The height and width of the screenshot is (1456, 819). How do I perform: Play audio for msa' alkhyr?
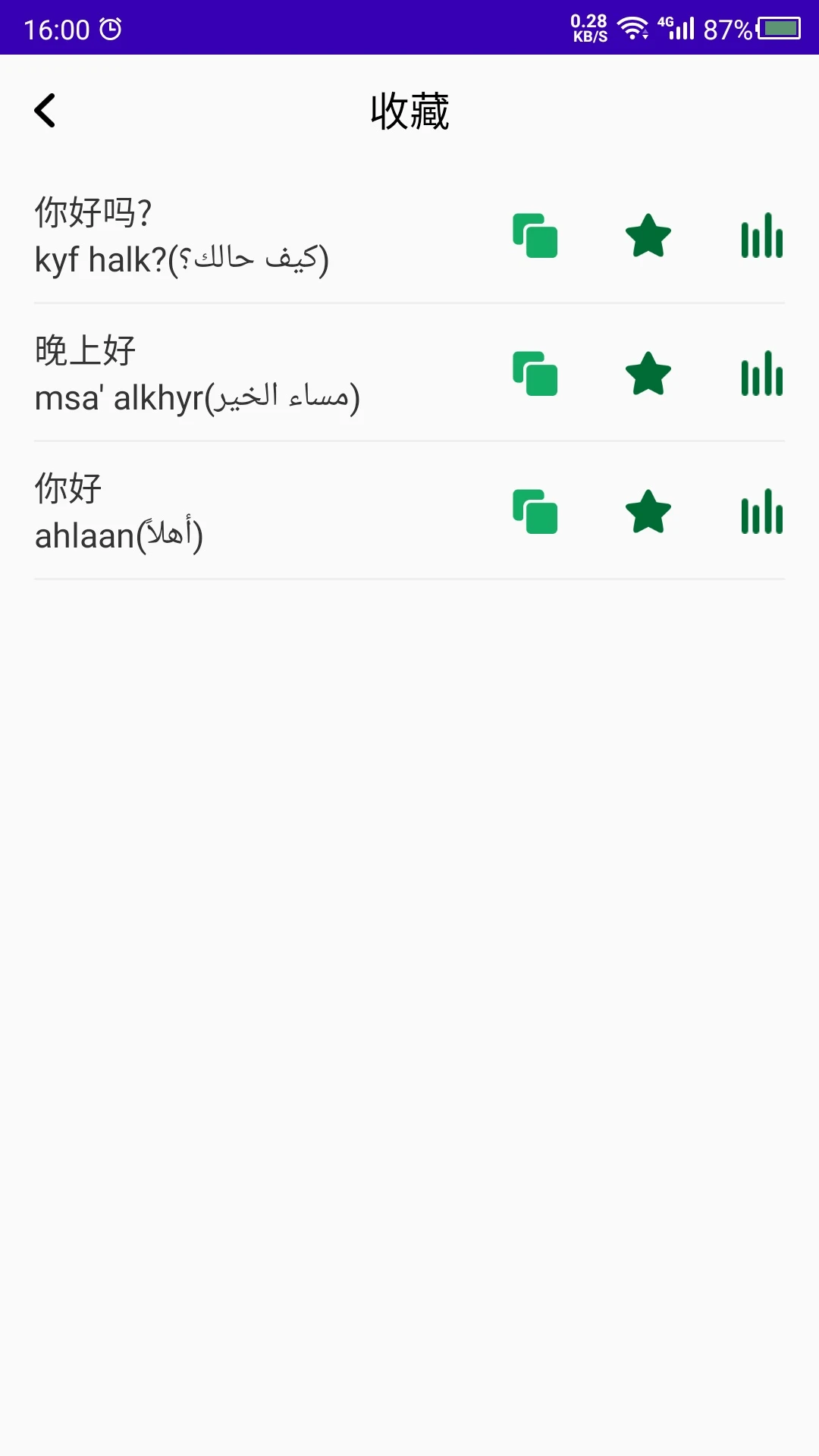pyautogui.click(x=761, y=373)
